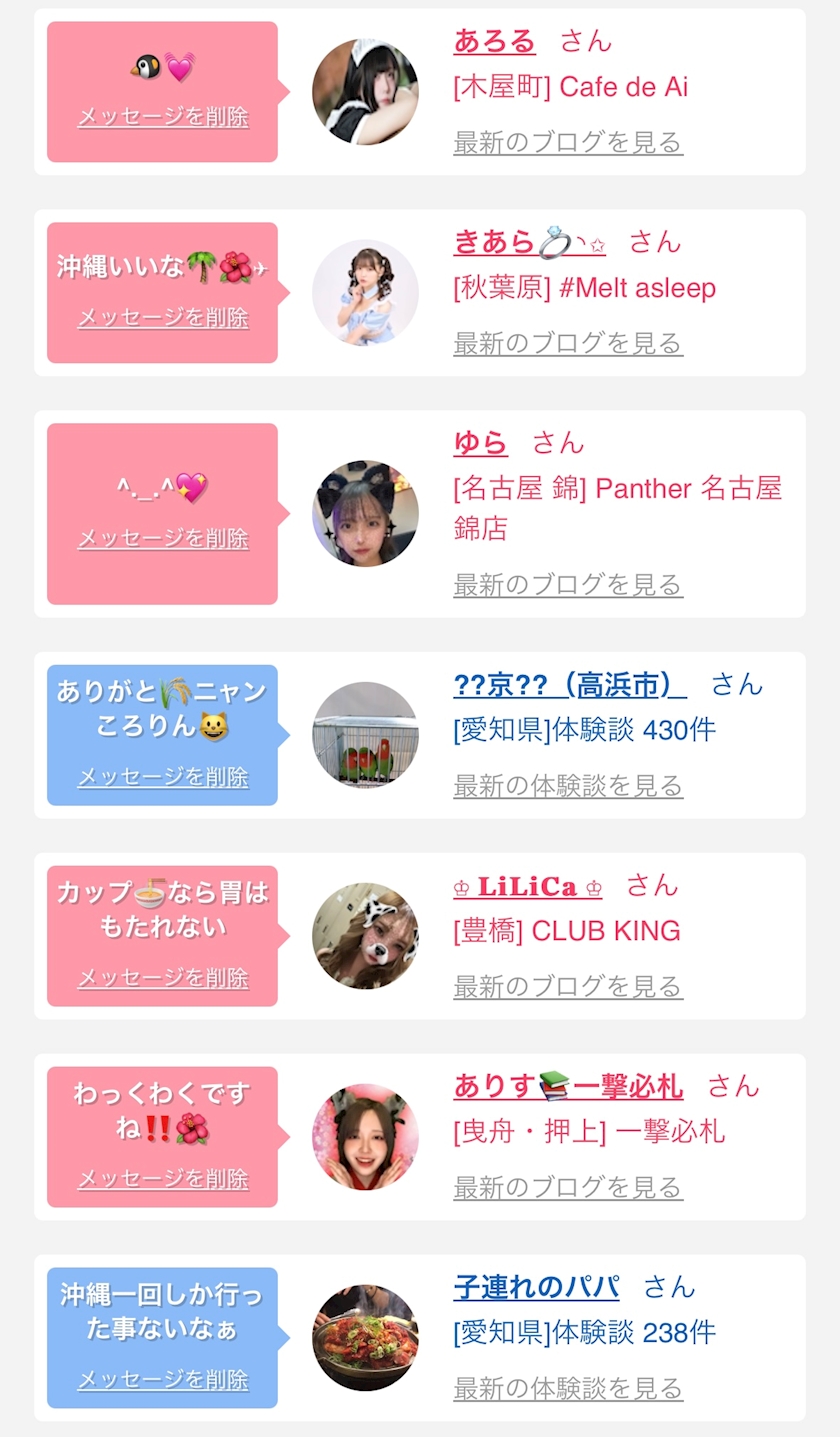This screenshot has width=840, height=1437.
Task: Delete the 沖縄いいな message
Action: [163, 318]
